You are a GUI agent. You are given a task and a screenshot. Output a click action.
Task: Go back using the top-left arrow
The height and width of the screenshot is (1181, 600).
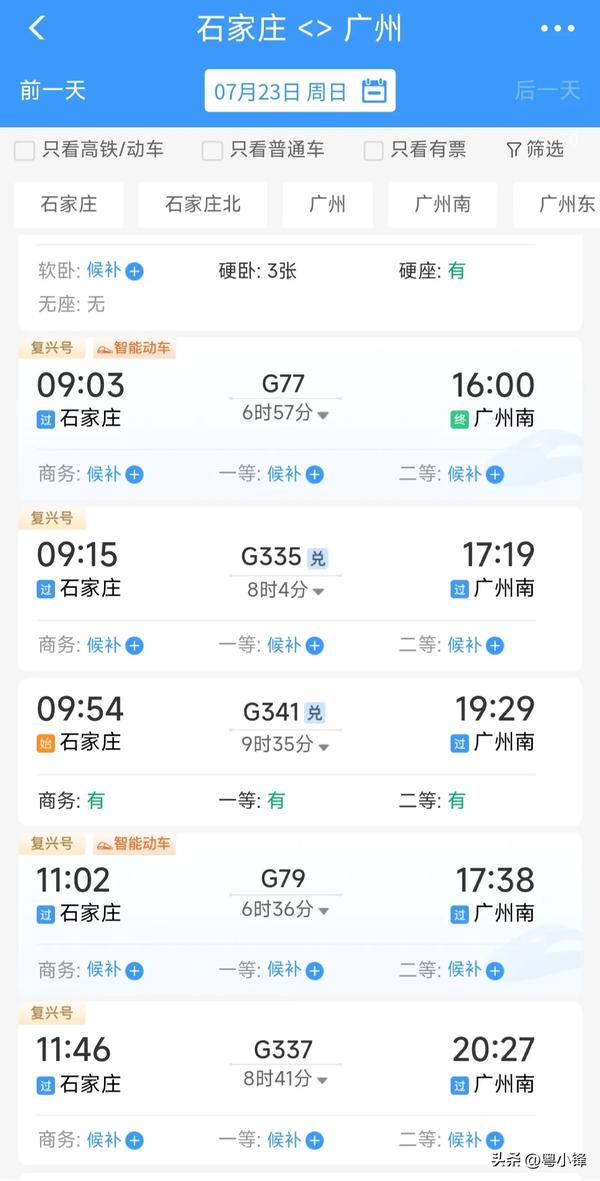click(37, 29)
